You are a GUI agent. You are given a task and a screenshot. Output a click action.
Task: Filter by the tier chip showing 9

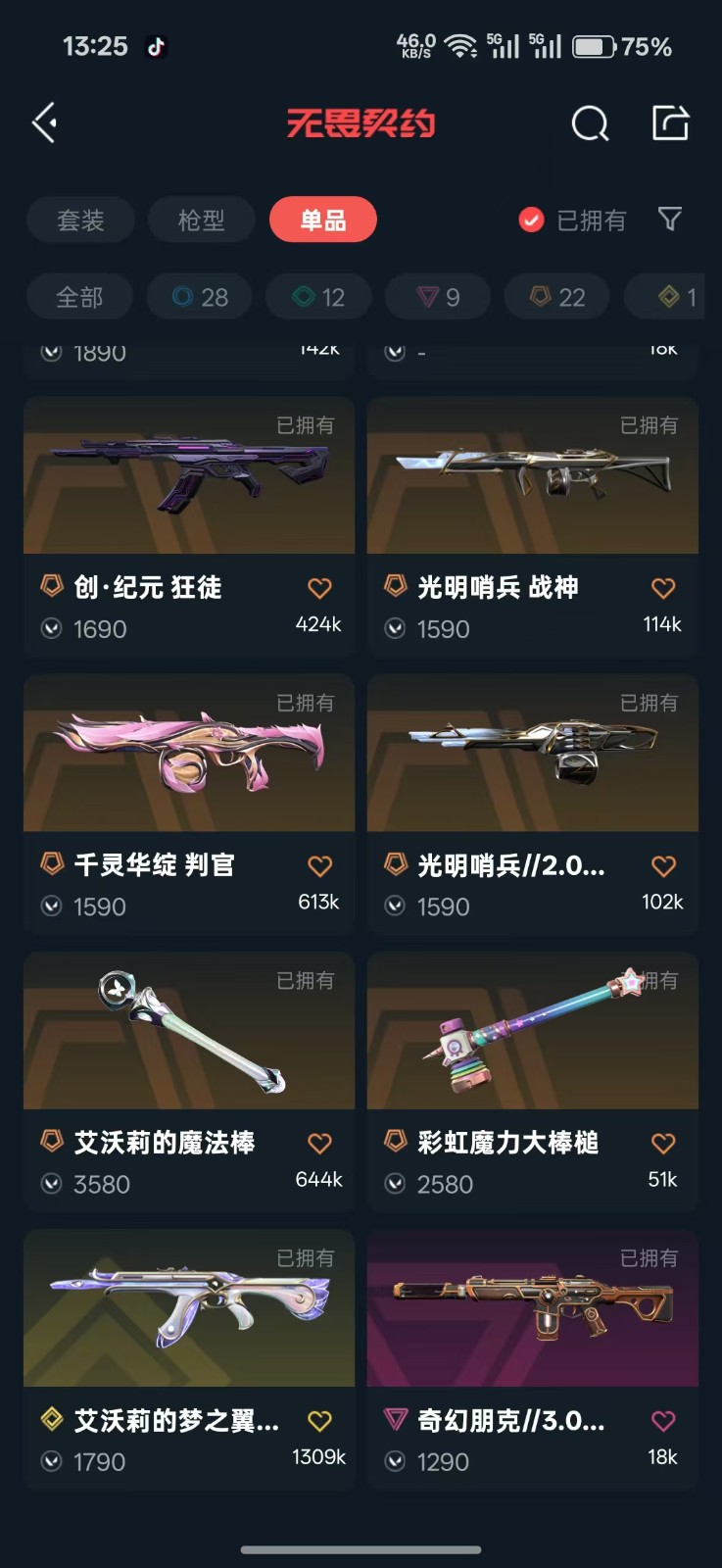439,297
